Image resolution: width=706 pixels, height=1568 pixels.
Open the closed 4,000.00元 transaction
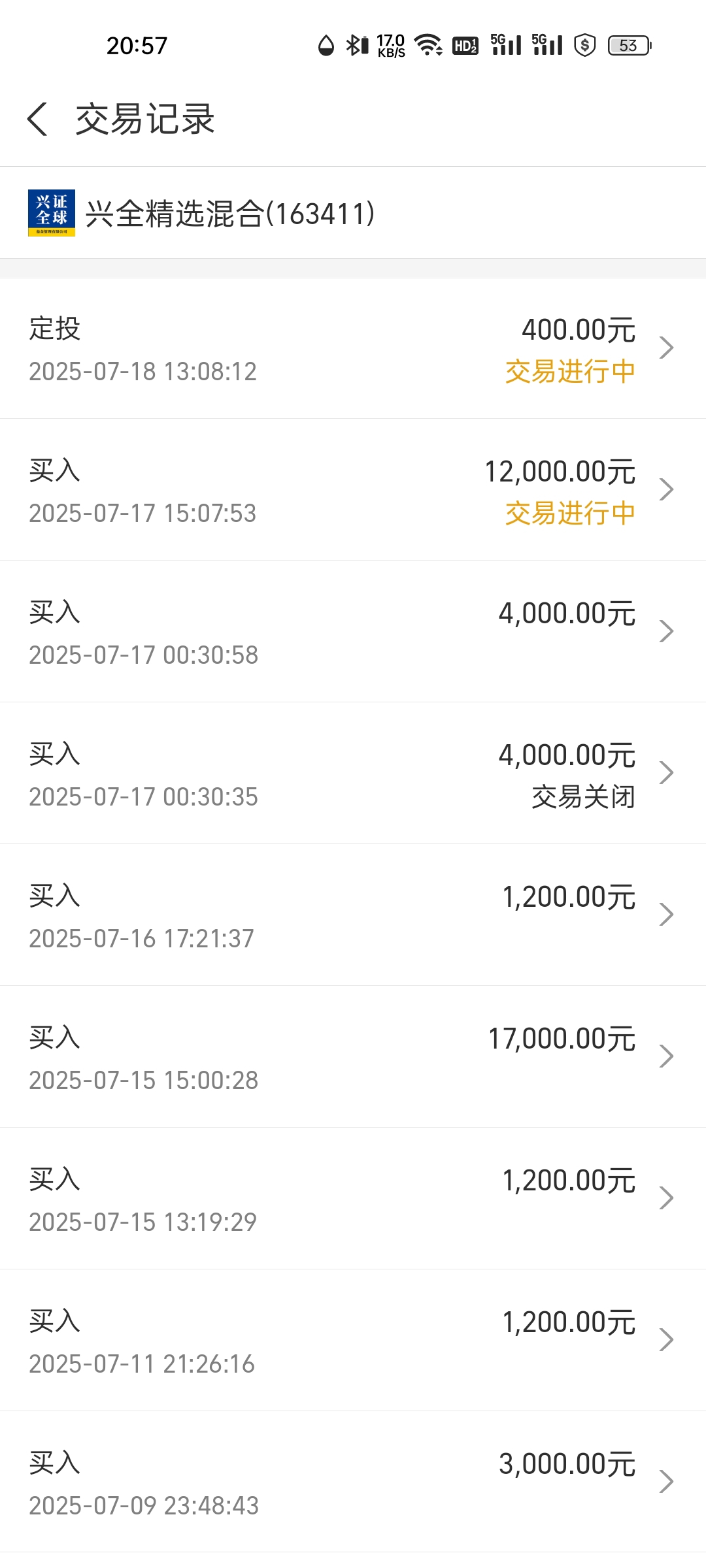tap(353, 774)
